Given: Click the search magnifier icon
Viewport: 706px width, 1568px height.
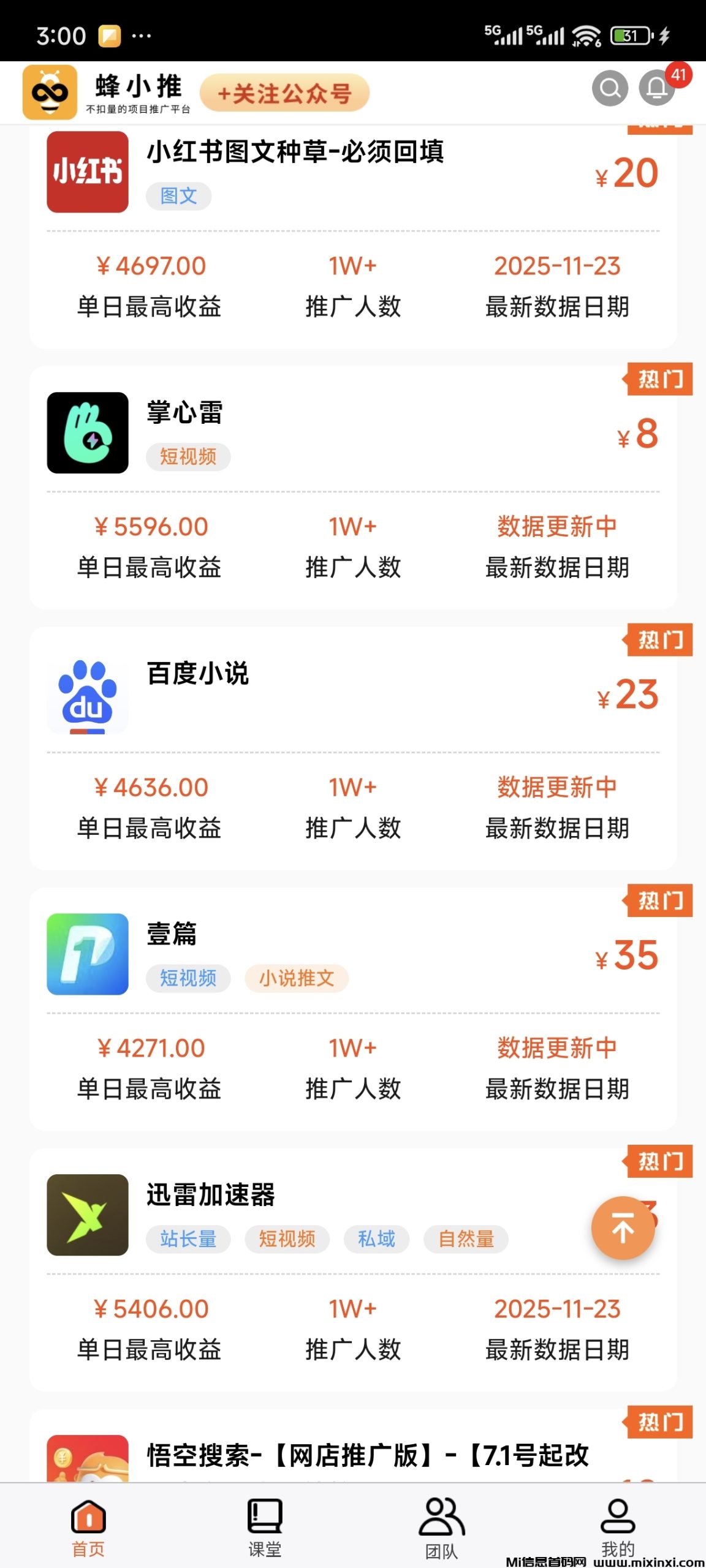Looking at the screenshot, I should (610, 89).
